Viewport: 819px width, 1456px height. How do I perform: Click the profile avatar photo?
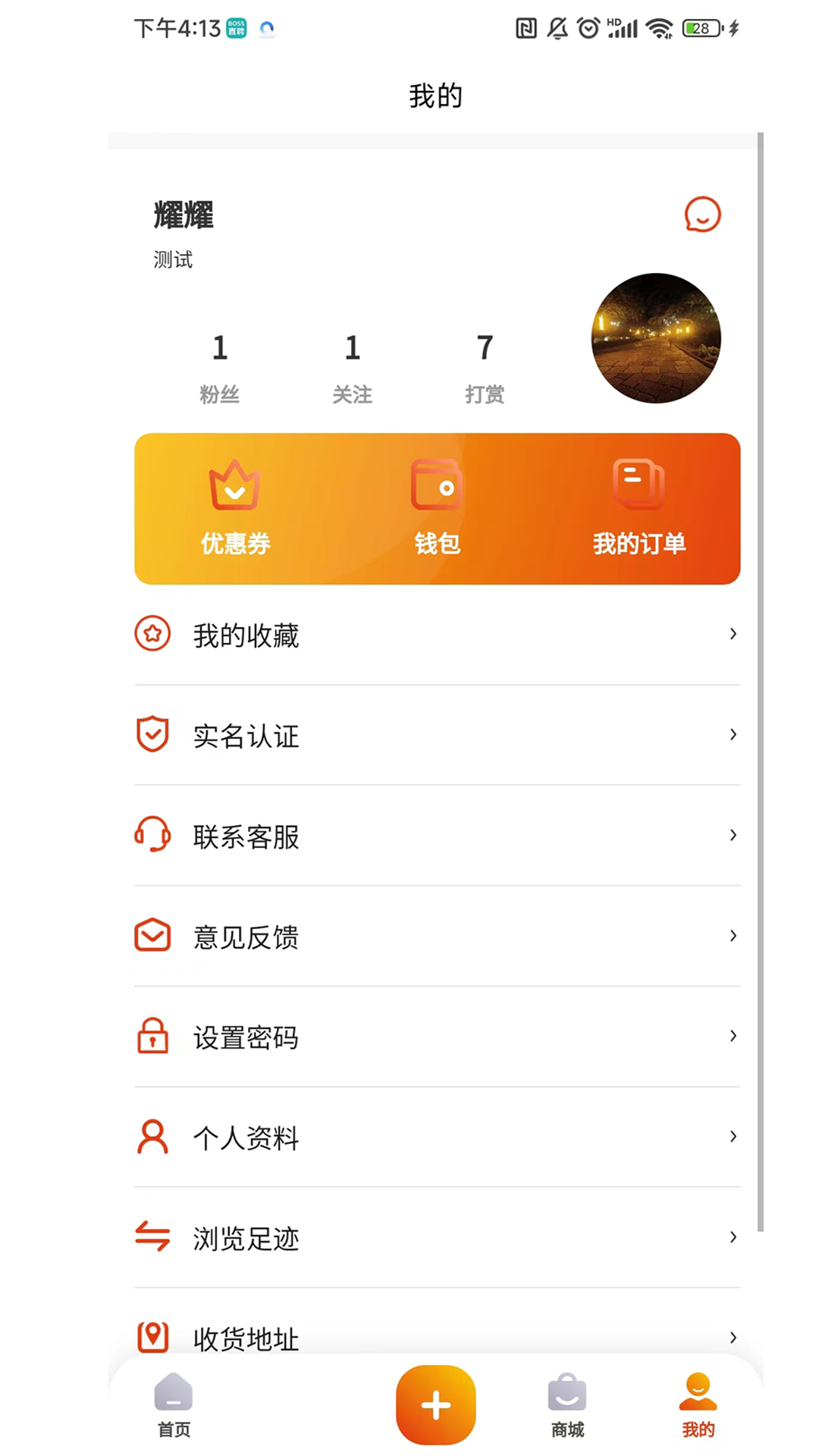click(656, 338)
